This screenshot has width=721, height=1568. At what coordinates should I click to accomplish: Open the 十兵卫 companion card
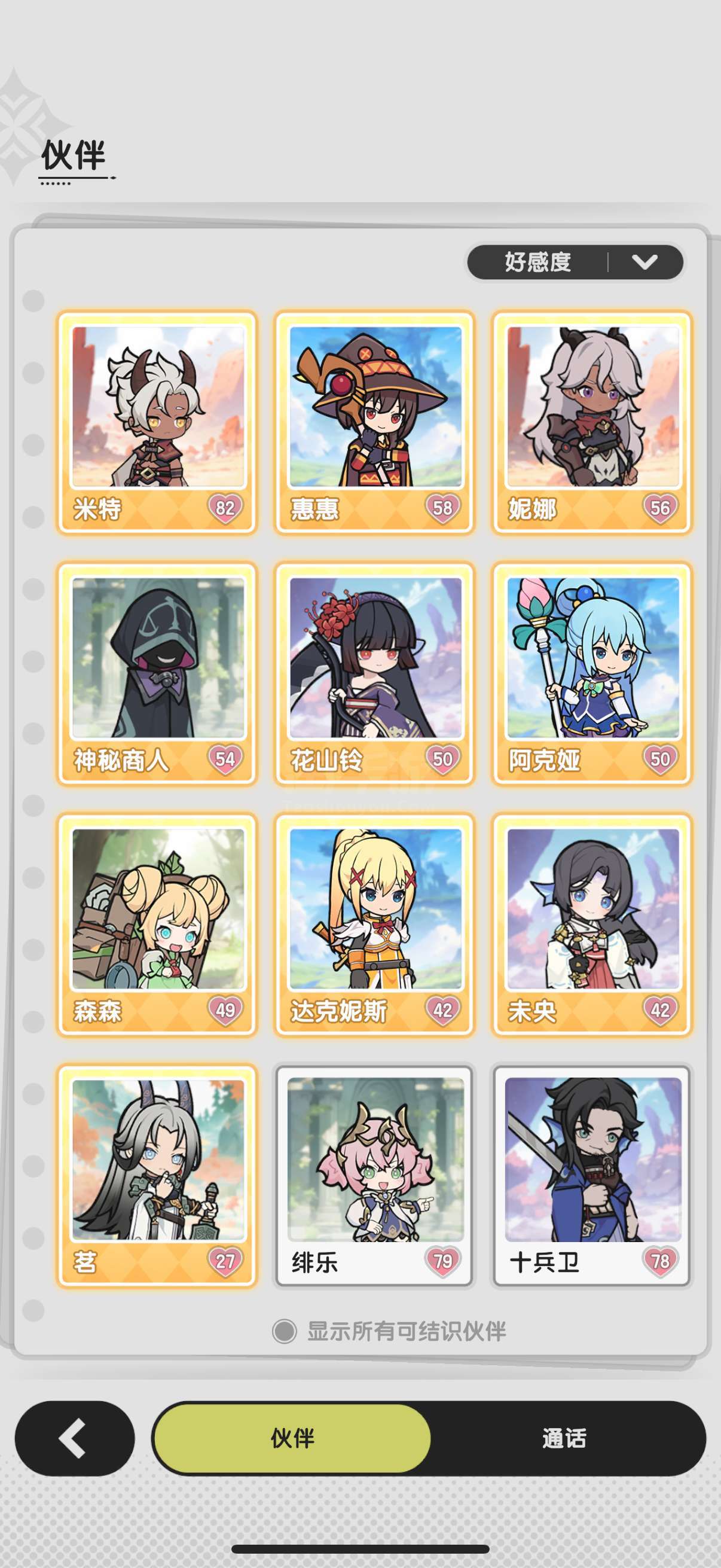pos(592,1175)
